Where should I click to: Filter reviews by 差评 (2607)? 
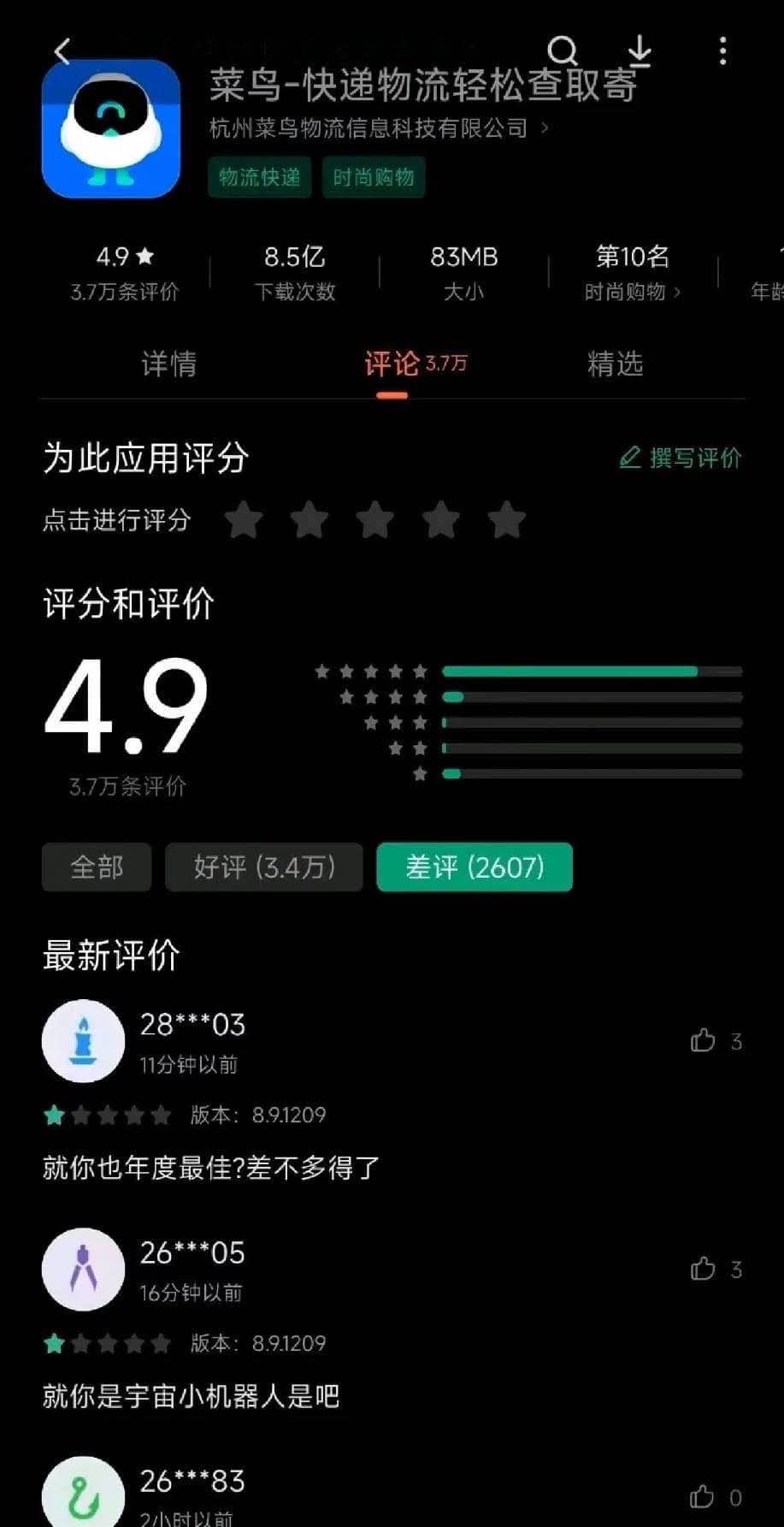tap(475, 867)
